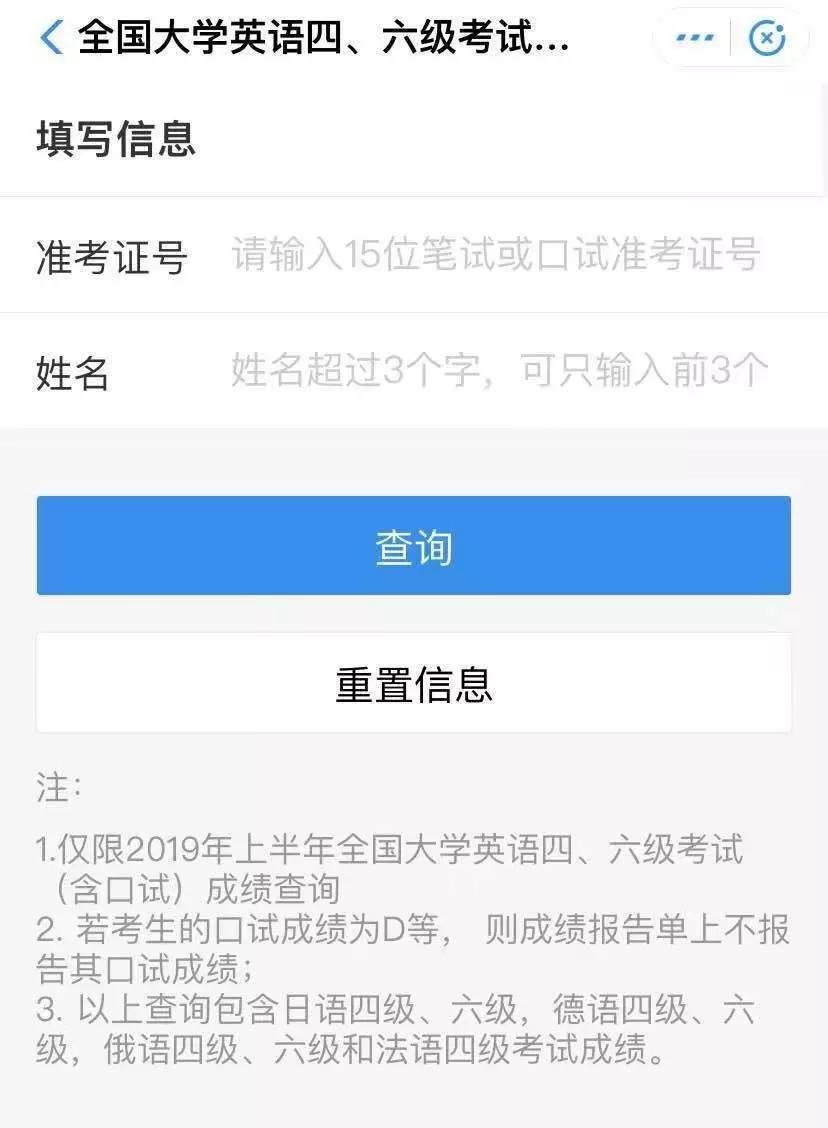
Task: Click the white 重置信息 button
Action: tap(414, 682)
